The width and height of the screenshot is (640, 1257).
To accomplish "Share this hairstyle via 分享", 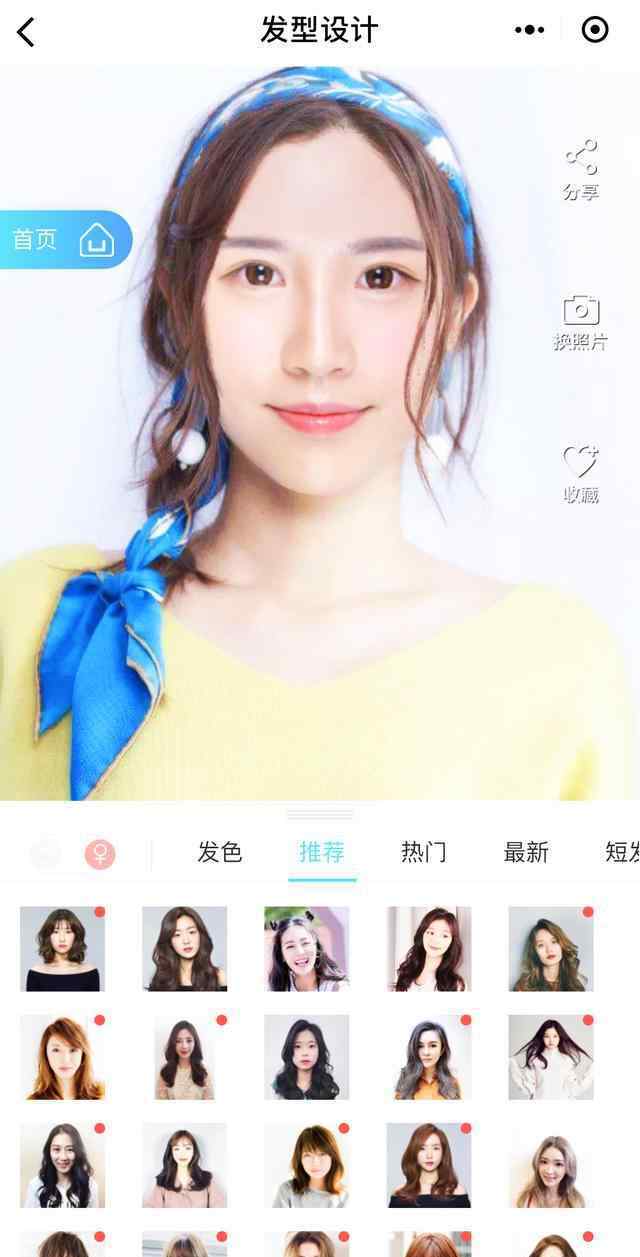I will pyautogui.click(x=581, y=170).
